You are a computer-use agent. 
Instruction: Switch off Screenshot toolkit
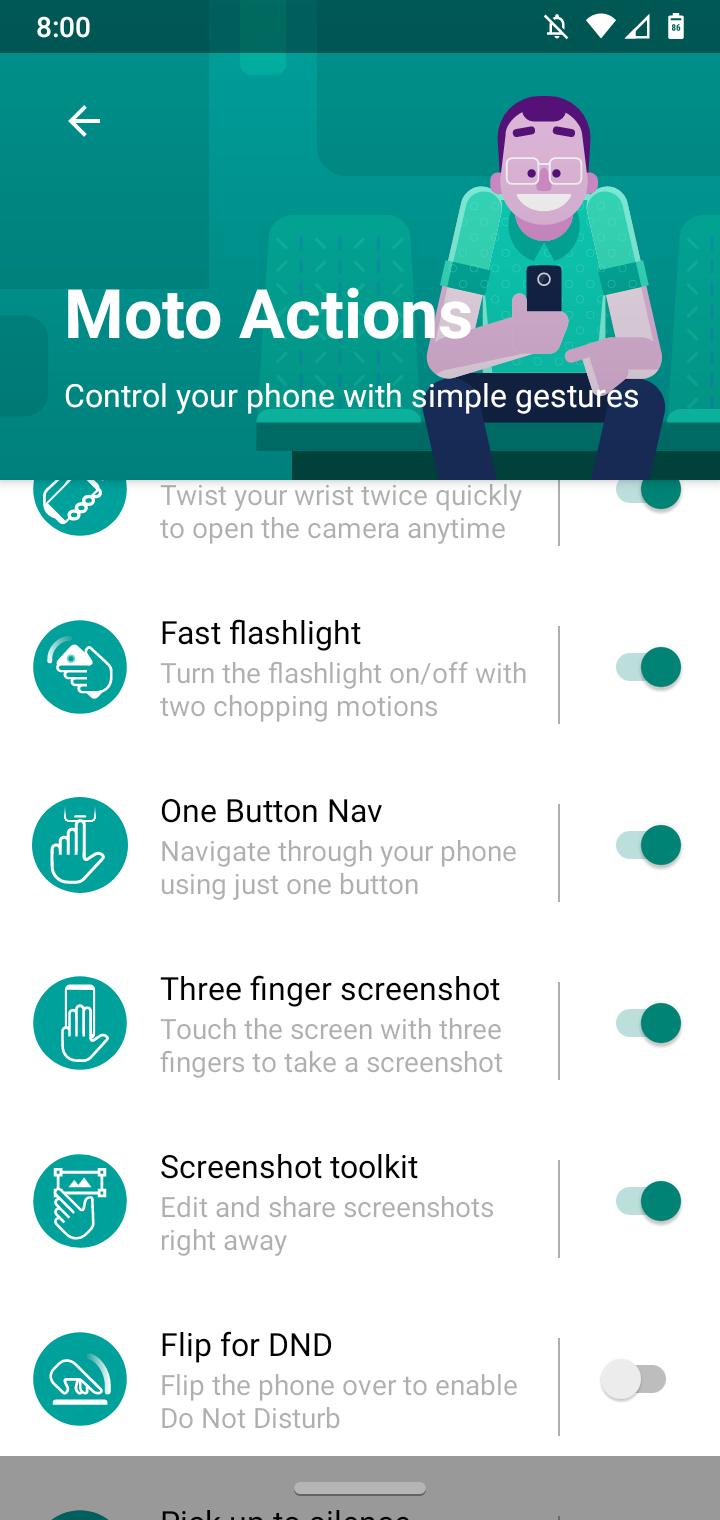(648, 1201)
